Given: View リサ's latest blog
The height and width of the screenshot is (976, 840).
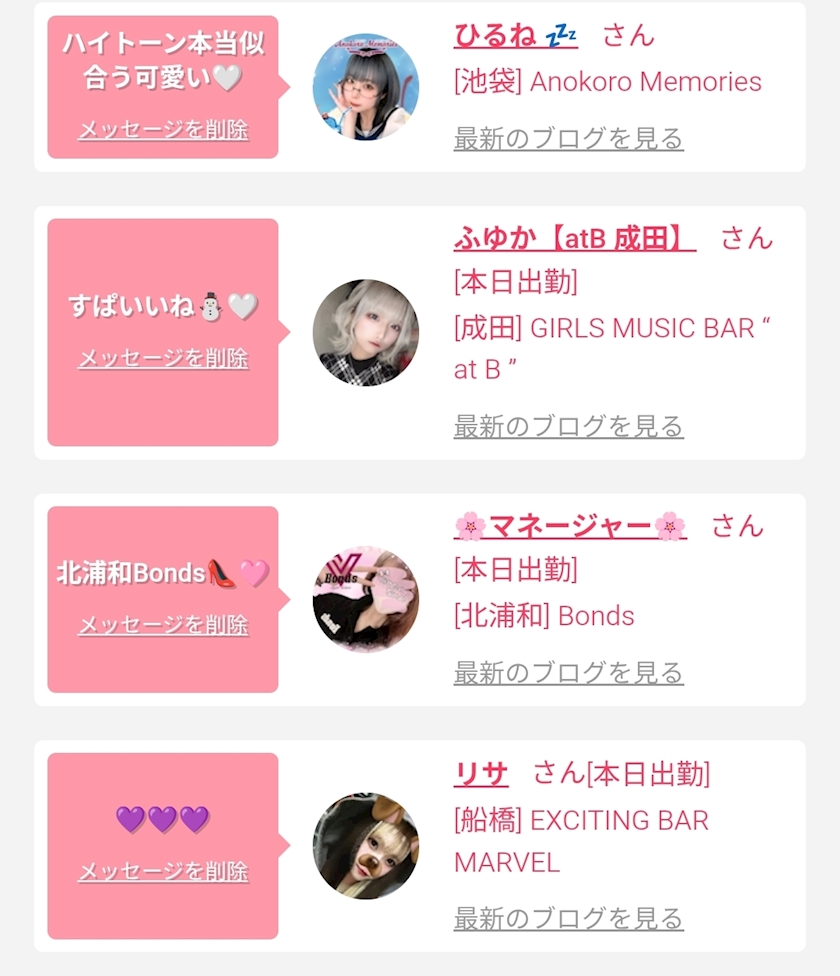Looking at the screenshot, I should [569, 919].
